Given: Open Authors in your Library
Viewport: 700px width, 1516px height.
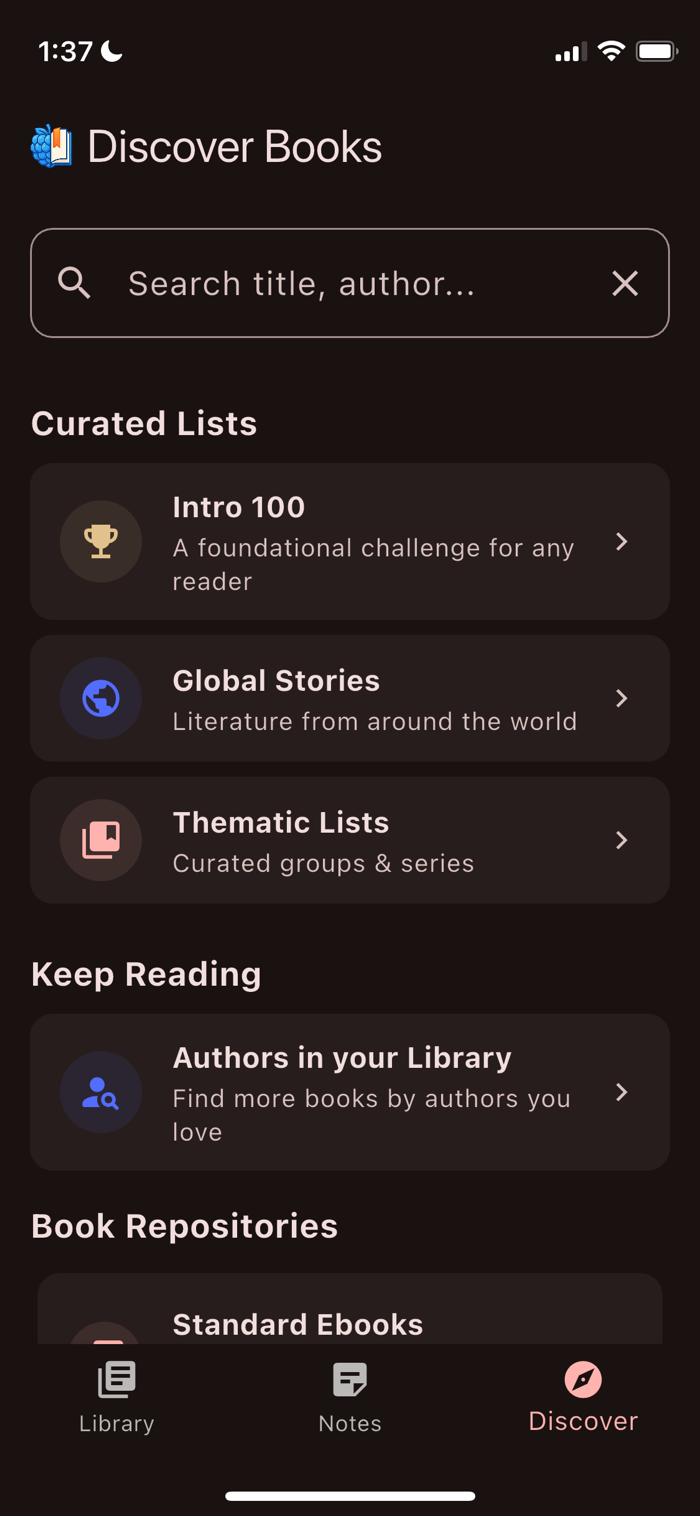Looking at the screenshot, I should click(350, 1092).
